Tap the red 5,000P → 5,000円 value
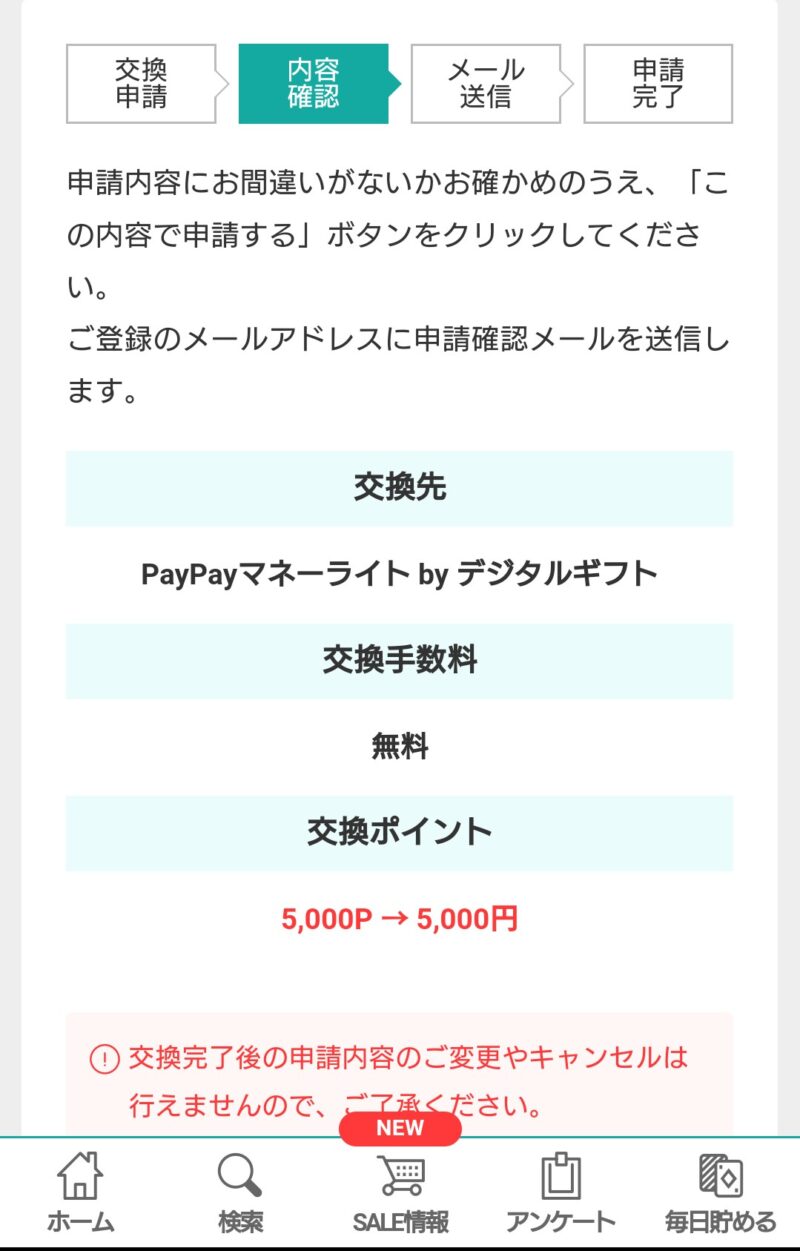Viewport: 800px width, 1251px height. pyautogui.click(x=400, y=918)
